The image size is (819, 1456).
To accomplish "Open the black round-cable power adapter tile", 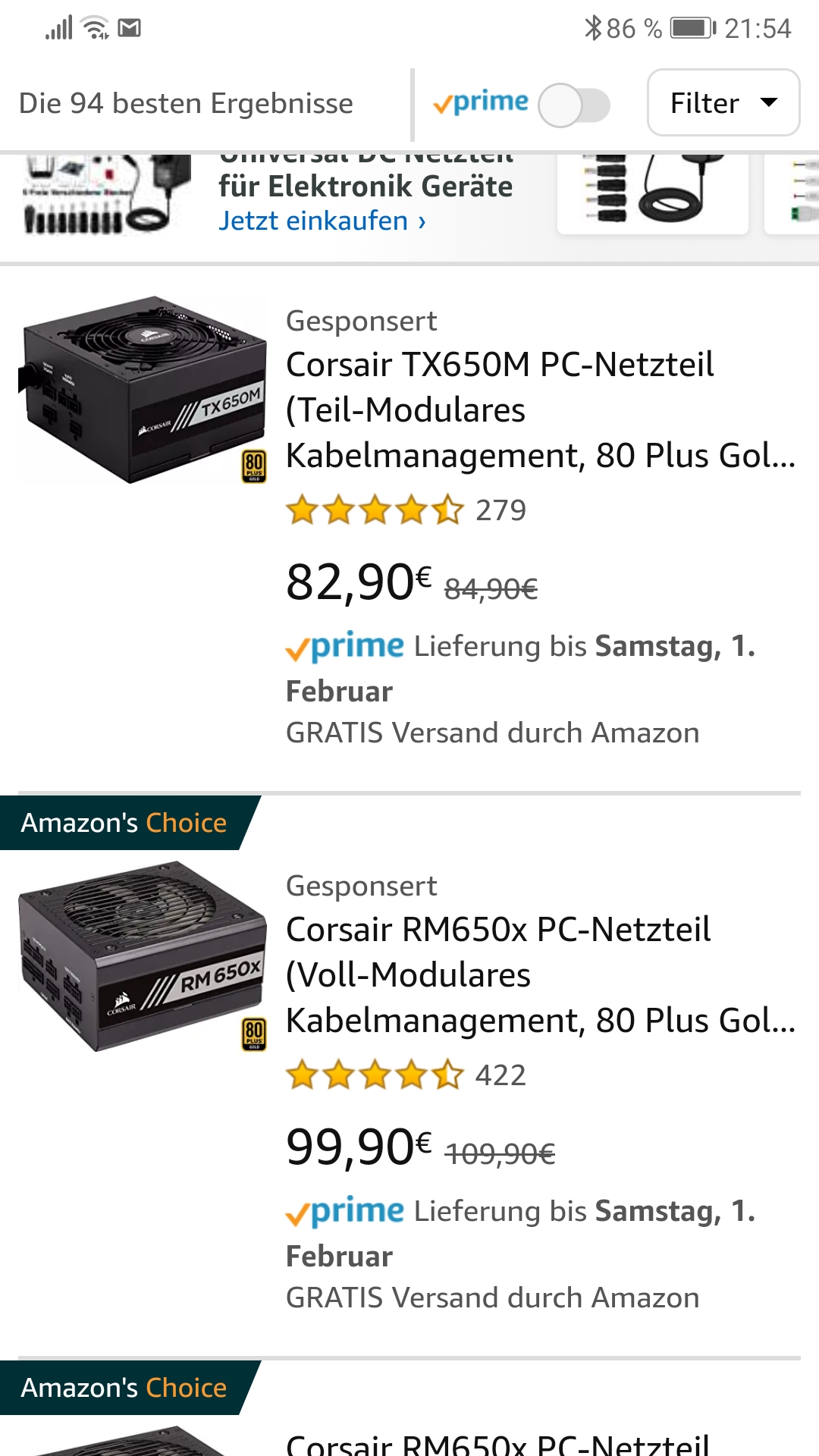I will (x=652, y=193).
